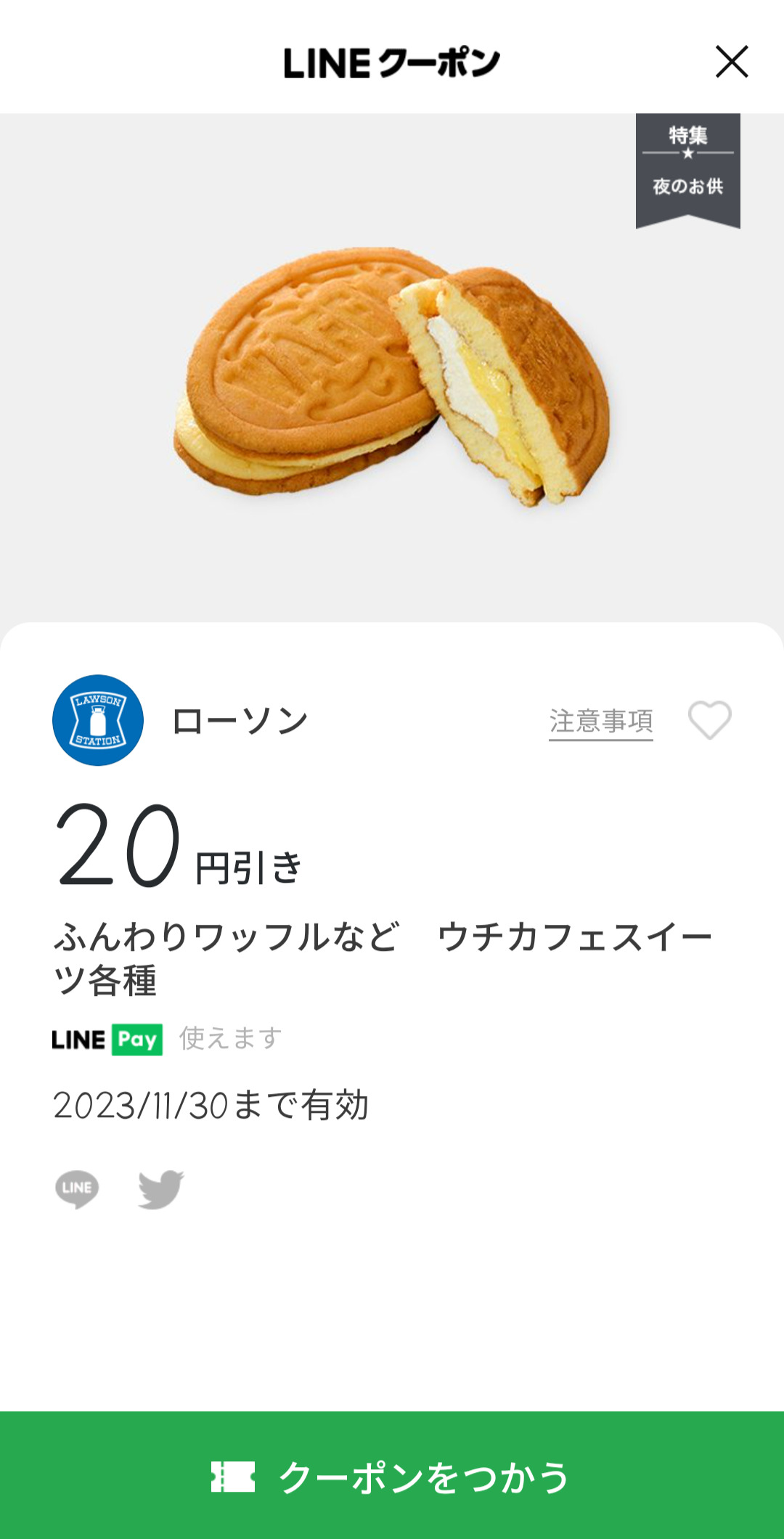Open the 注意事項 notes link
Viewport: 784px width, 1539px height.
pos(600,722)
